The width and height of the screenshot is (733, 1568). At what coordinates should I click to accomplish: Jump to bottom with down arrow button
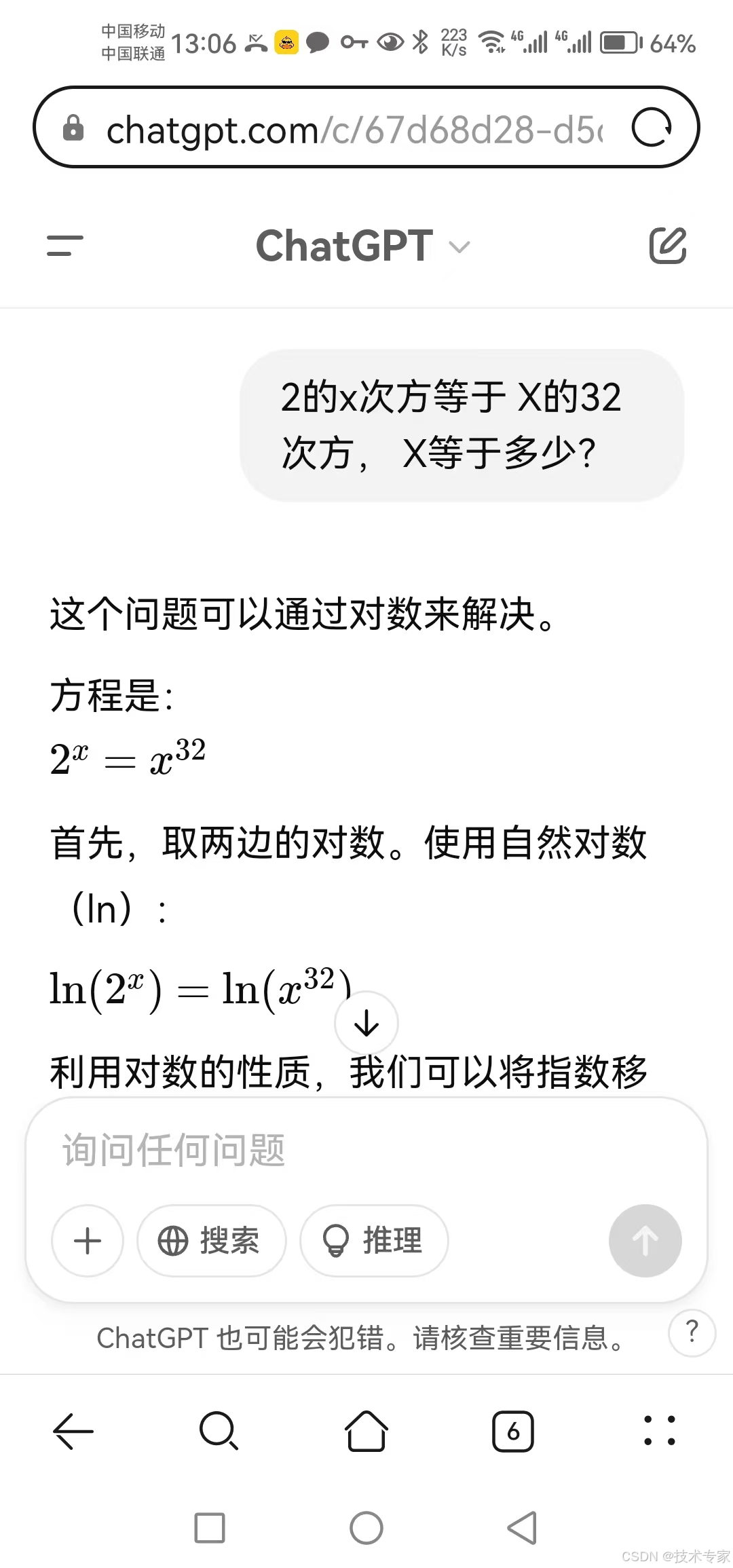tap(366, 1023)
